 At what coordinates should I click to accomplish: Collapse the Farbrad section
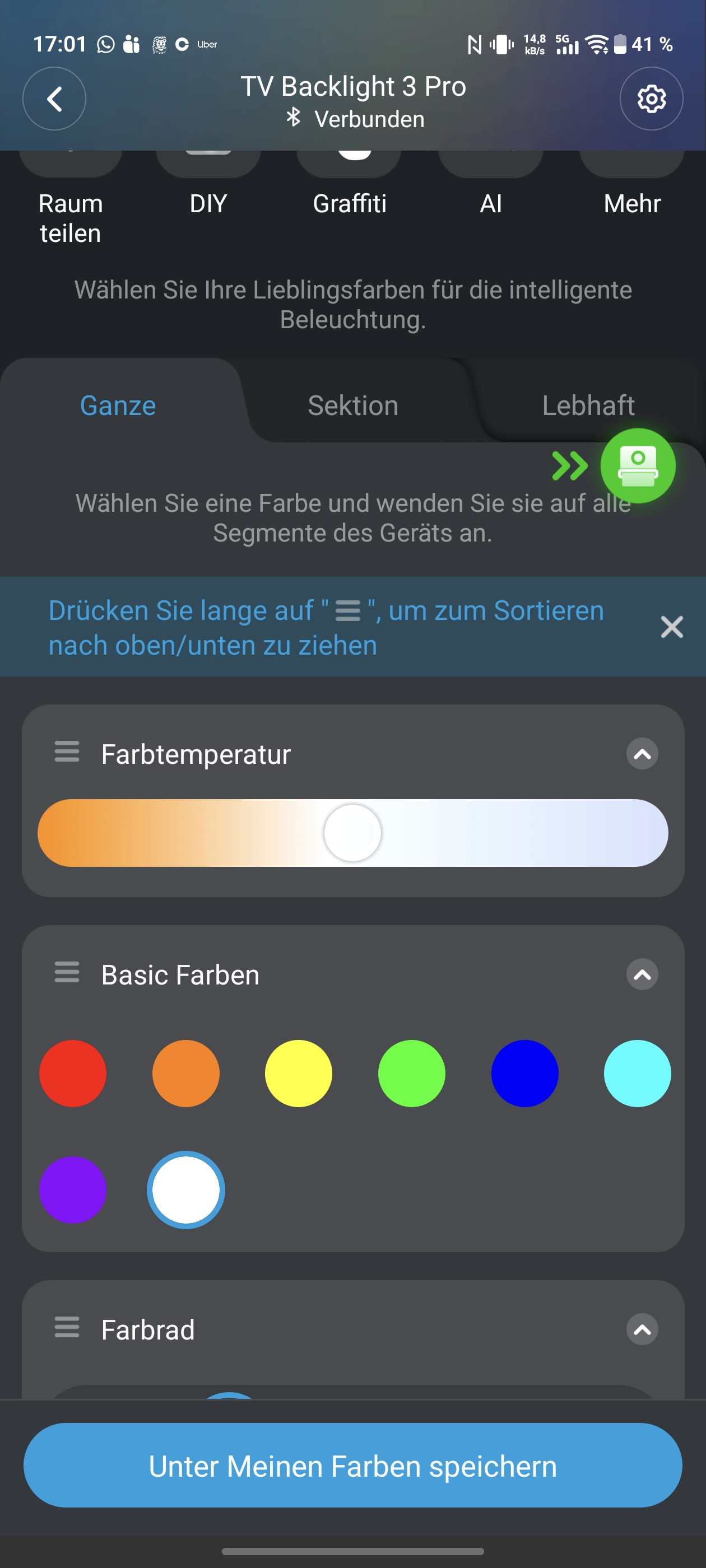(642, 1329)
